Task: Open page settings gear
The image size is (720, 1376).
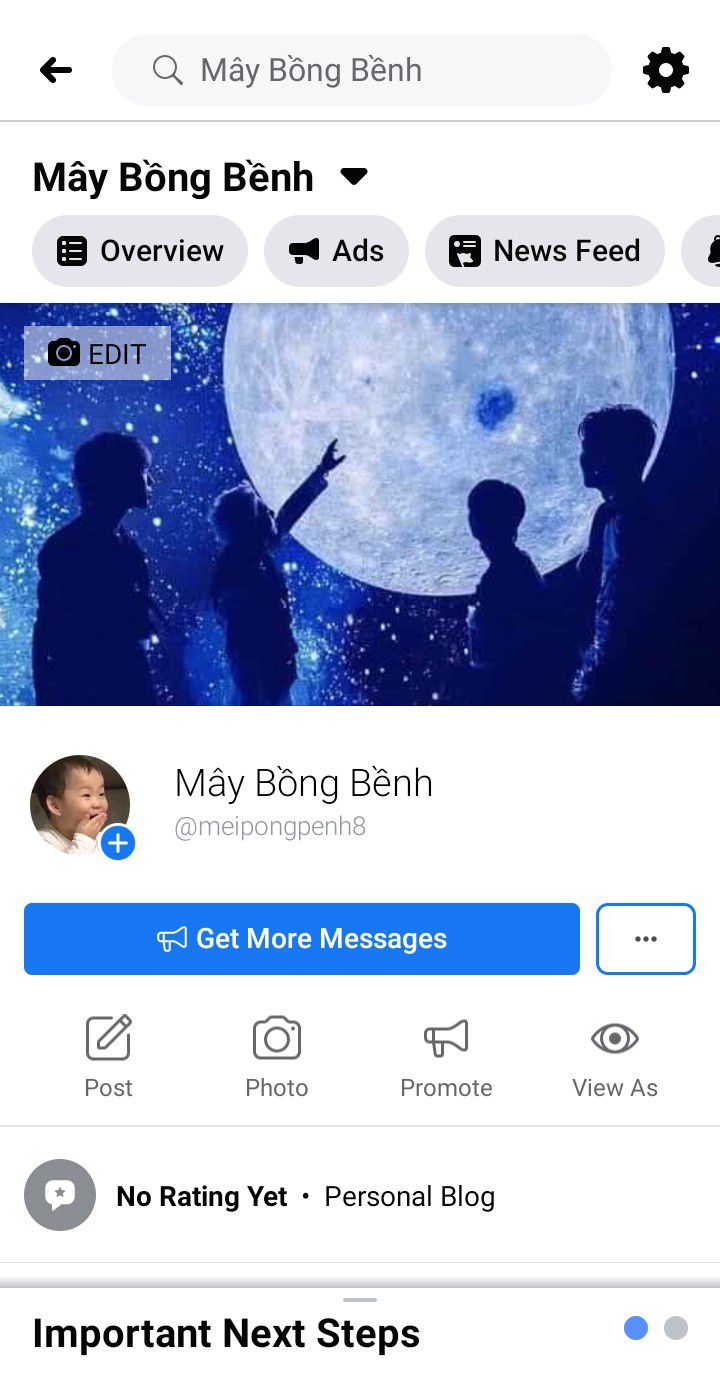Action: (665, 70)
